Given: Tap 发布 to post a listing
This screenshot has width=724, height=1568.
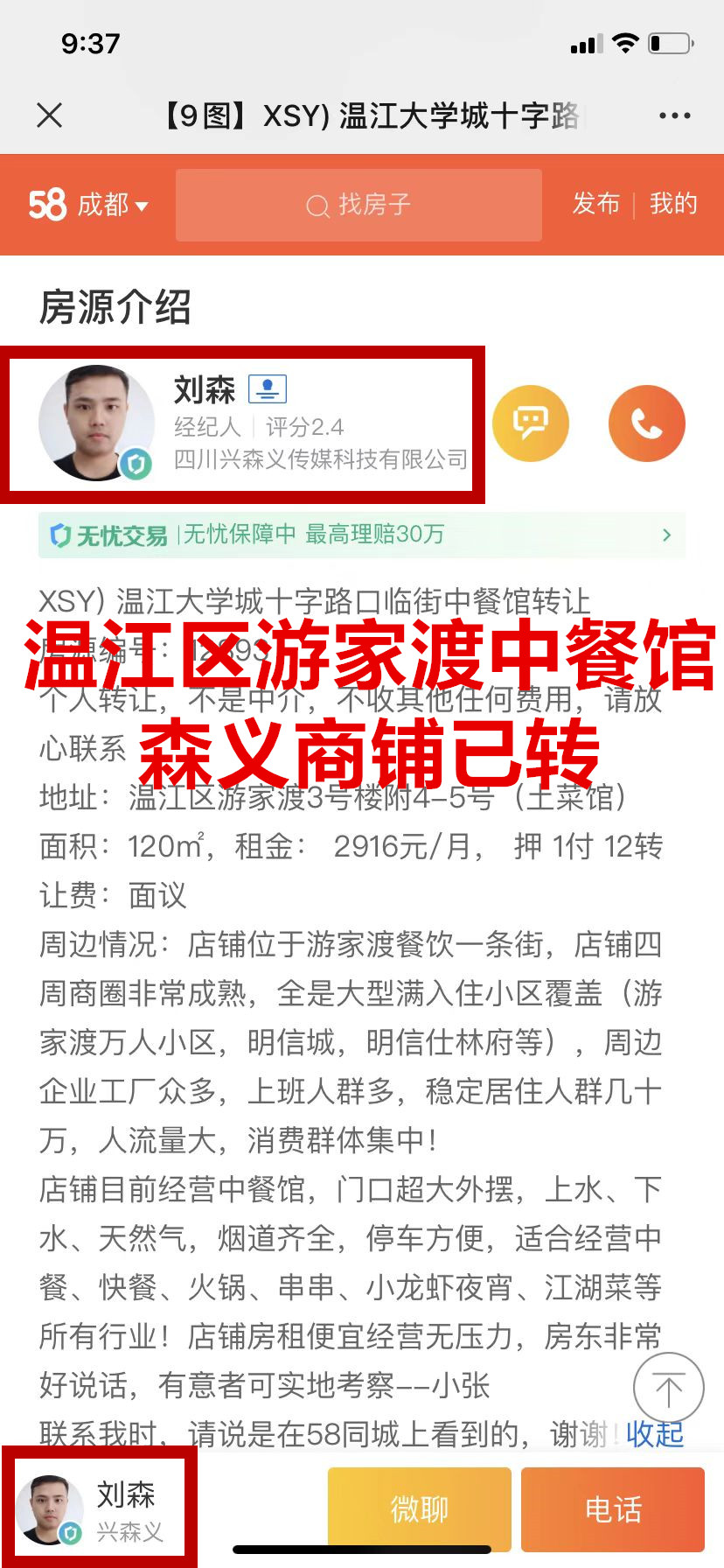Looking at the screenshot, I should 595,204.
